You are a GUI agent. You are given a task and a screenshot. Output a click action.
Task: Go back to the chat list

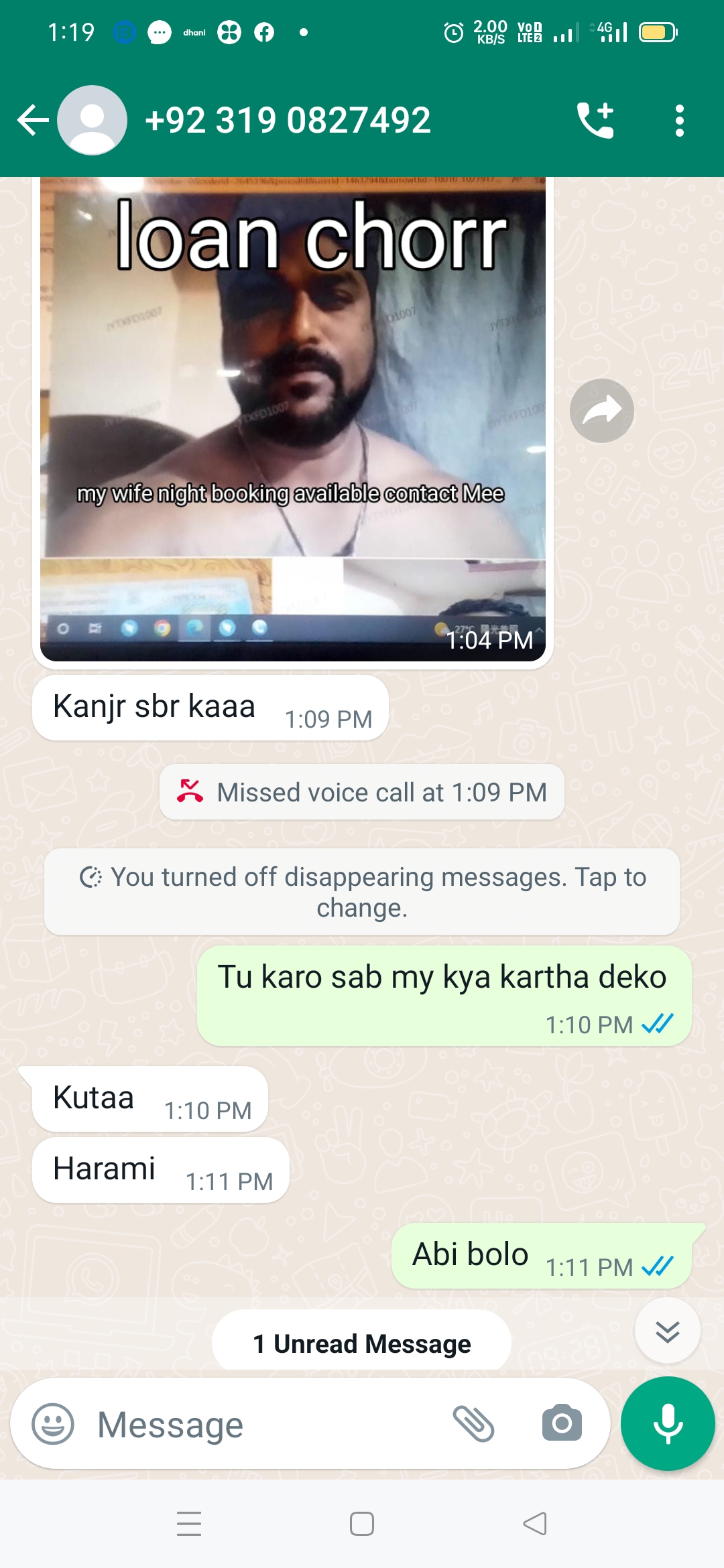(x=32, y=121)
